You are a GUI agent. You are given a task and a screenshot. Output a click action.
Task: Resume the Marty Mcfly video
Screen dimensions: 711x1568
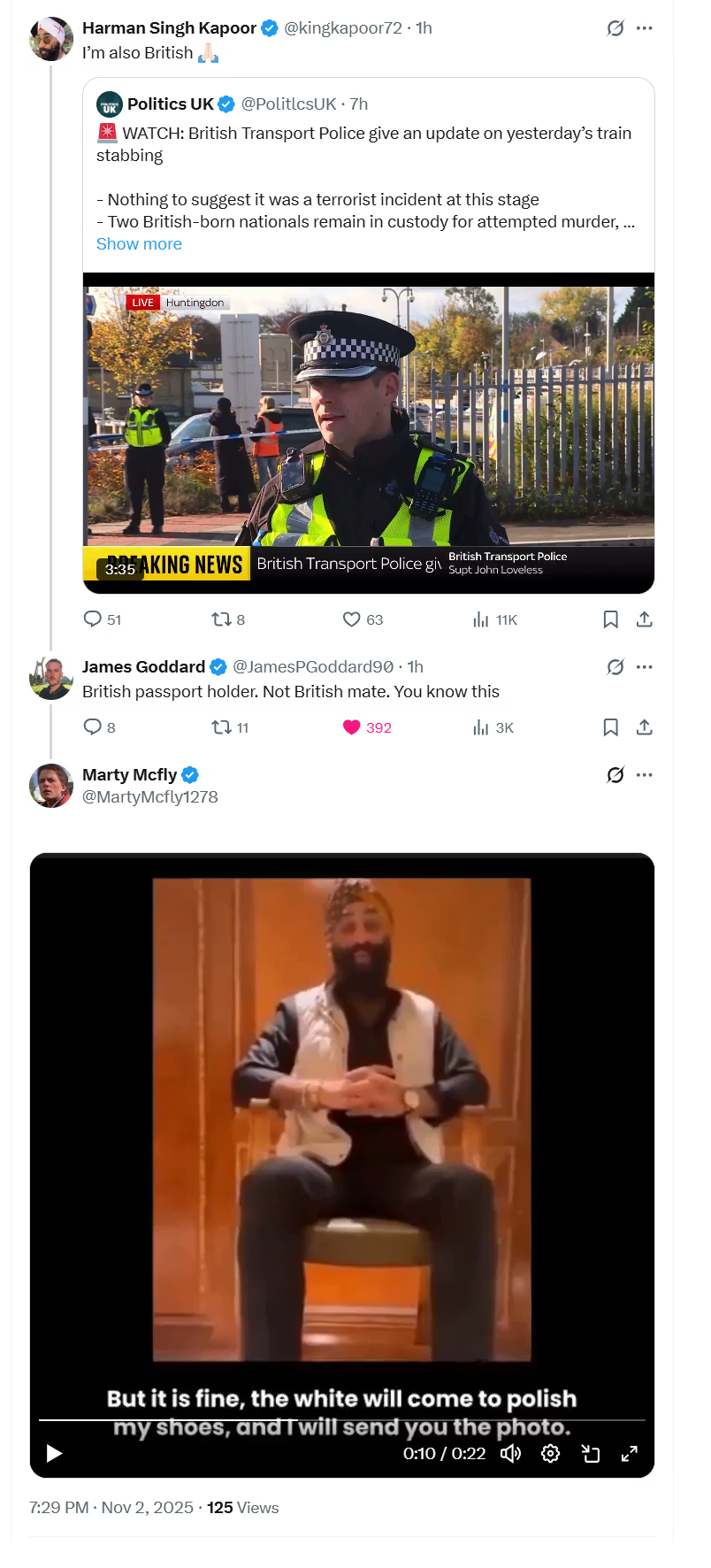pyautogui.click(x=54, y=1453)
